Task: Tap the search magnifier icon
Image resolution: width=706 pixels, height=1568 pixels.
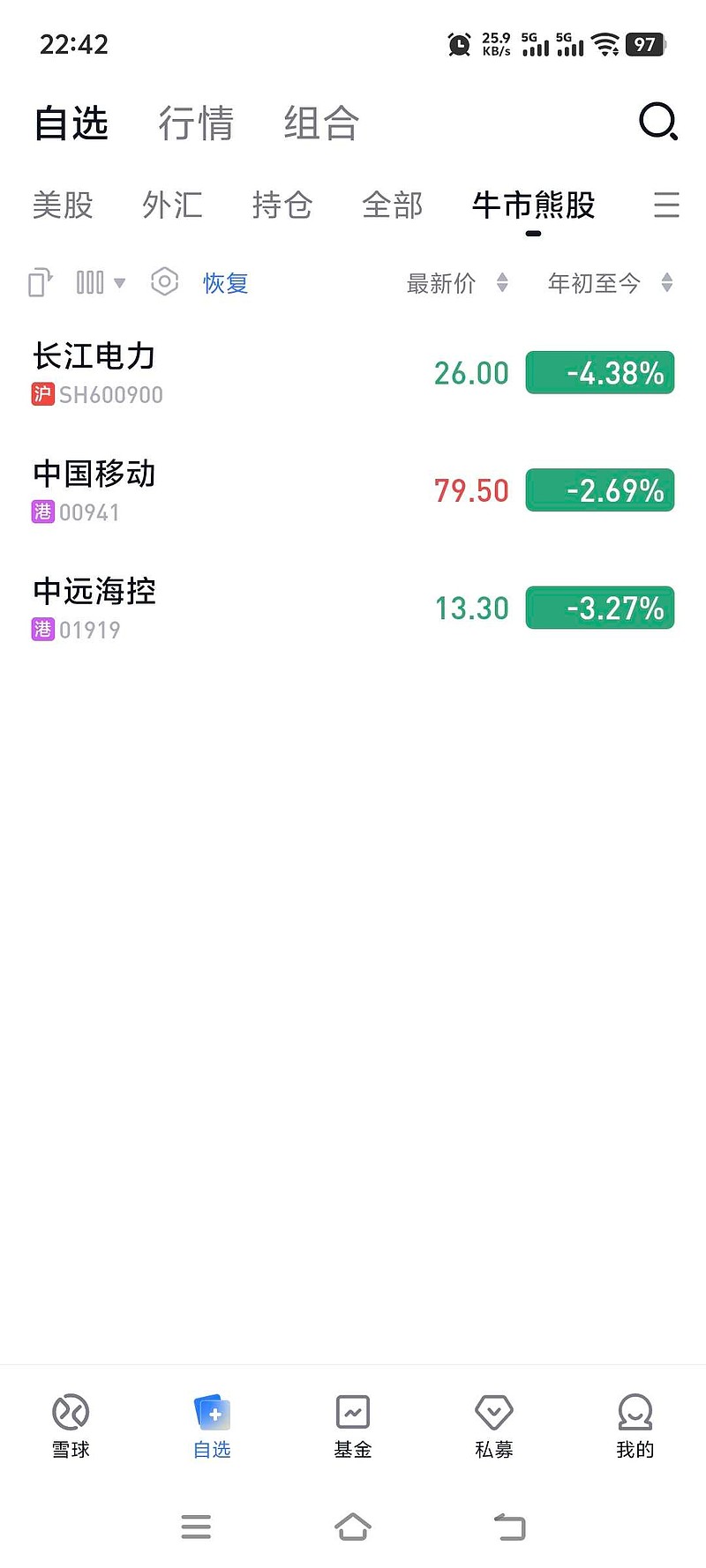Action: pos(657,123)
